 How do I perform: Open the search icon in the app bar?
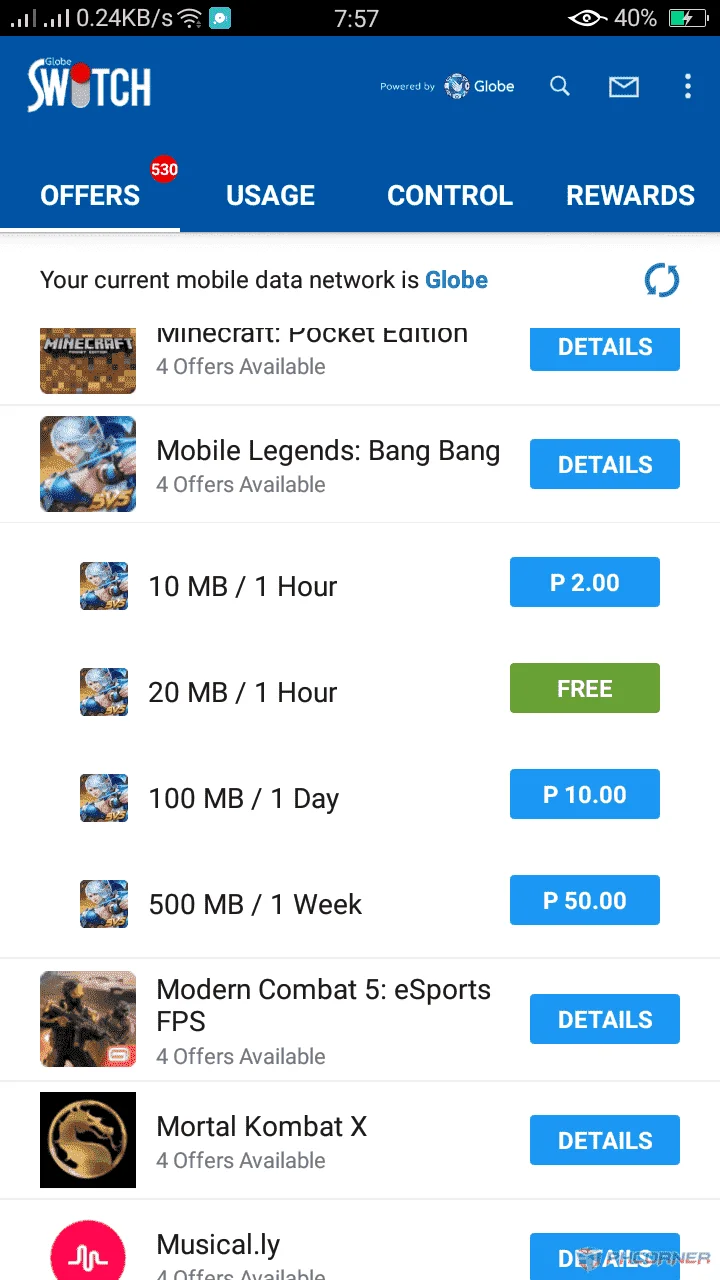[560, 87]
